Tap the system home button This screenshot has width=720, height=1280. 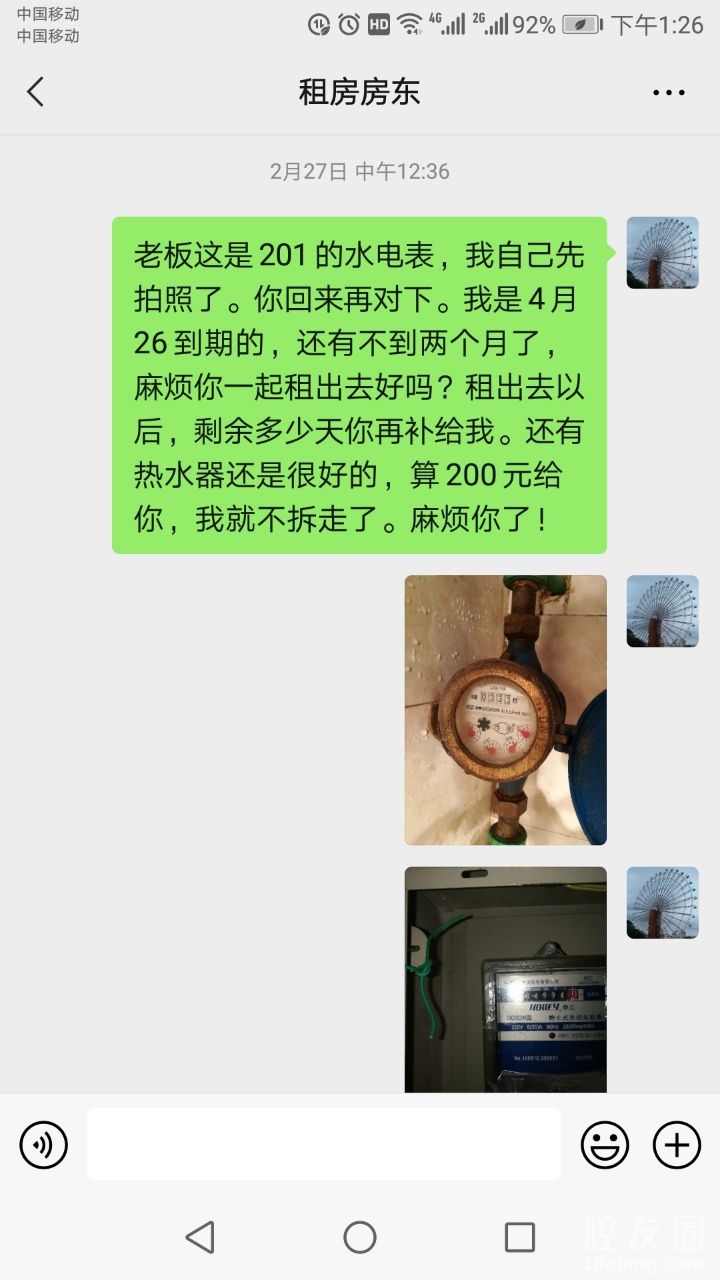[360, 1237]
